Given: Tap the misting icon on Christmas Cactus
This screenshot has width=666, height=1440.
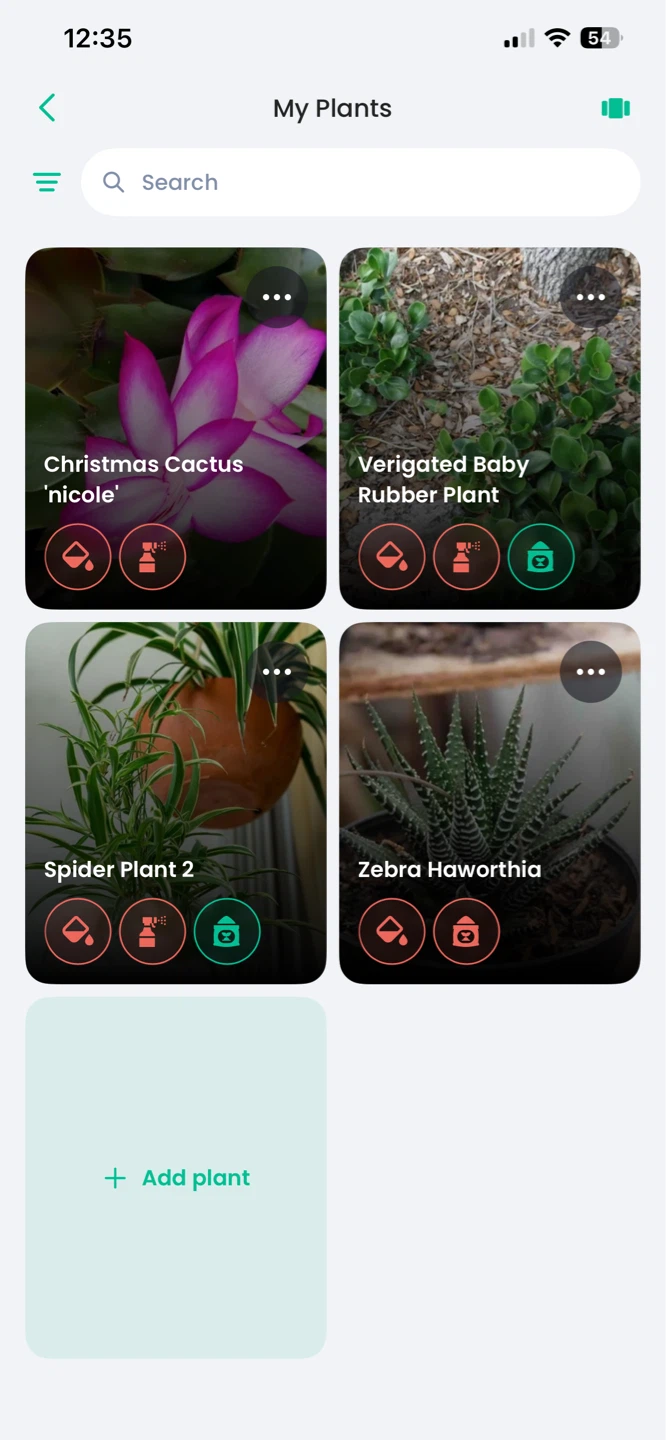Looking at the screenshot, I should pyautogui.click(x=152, y=557).
